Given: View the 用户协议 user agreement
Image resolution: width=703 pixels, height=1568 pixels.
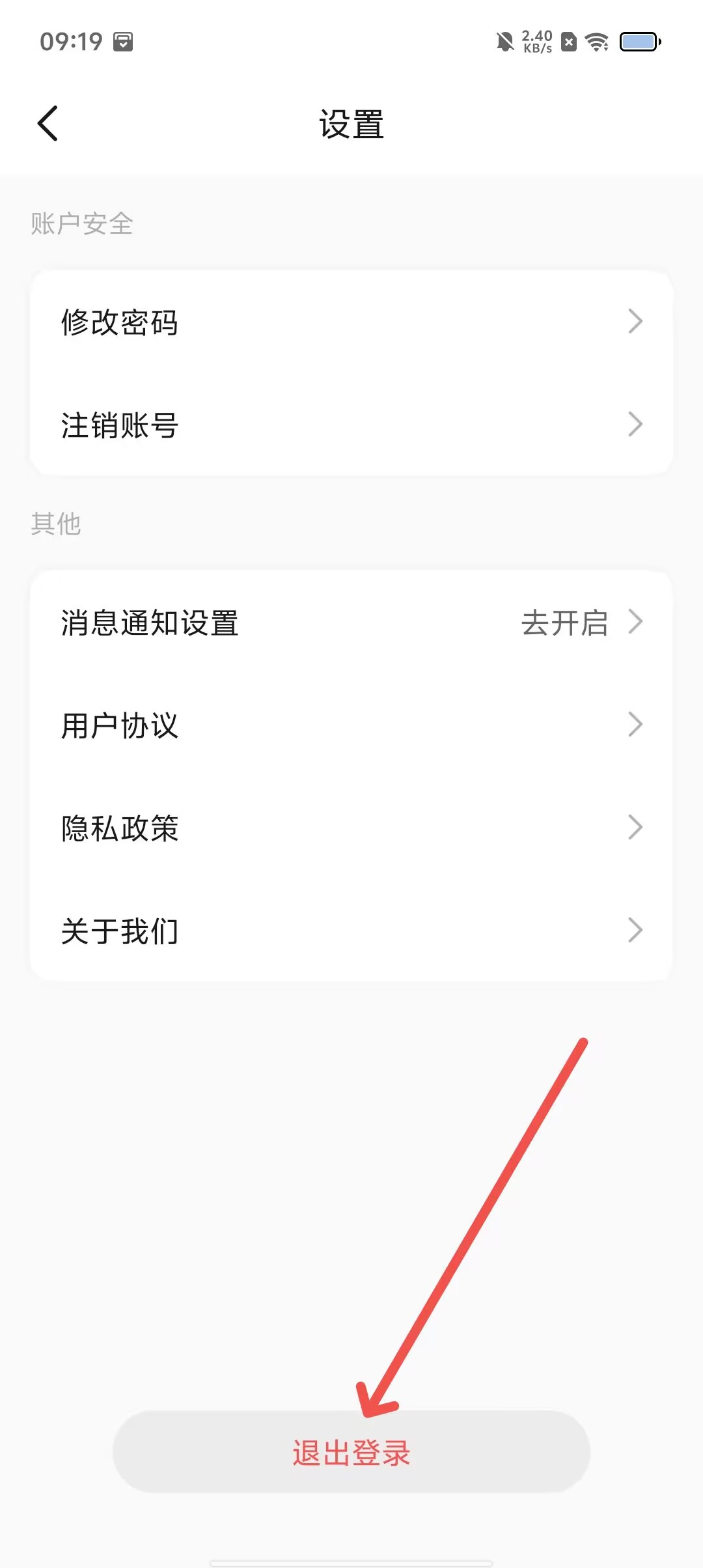Looking at the screenshot, I should (x=351, y=725).
